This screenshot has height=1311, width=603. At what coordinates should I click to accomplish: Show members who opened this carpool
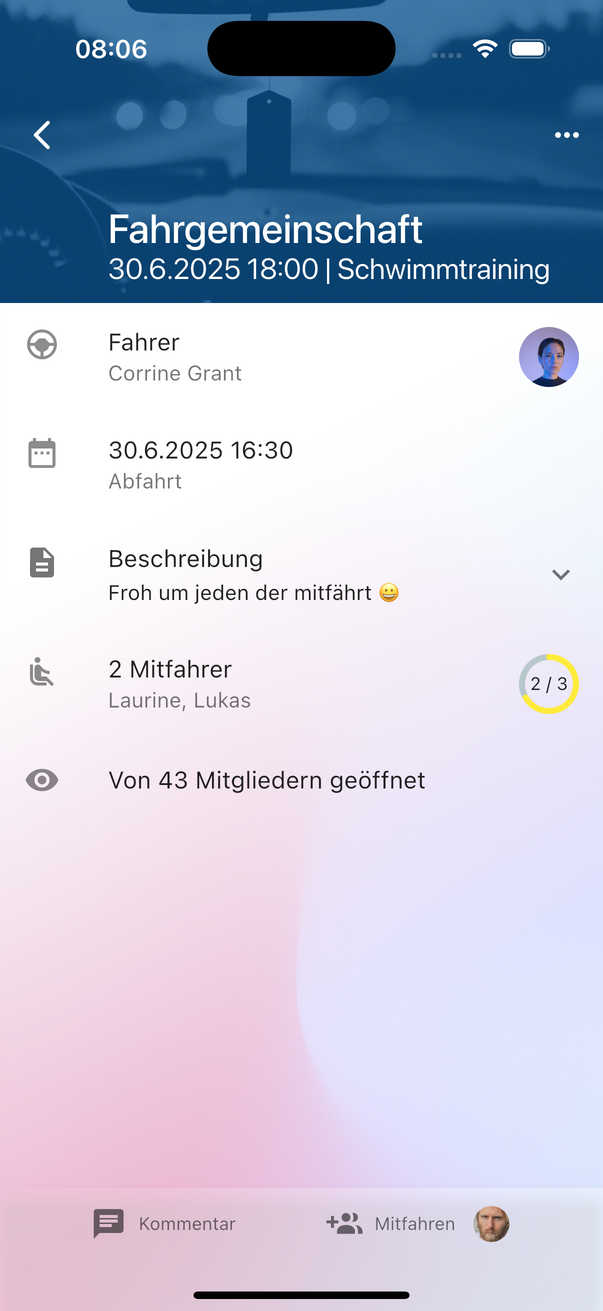pyautogui.click(x=266, y=780)
